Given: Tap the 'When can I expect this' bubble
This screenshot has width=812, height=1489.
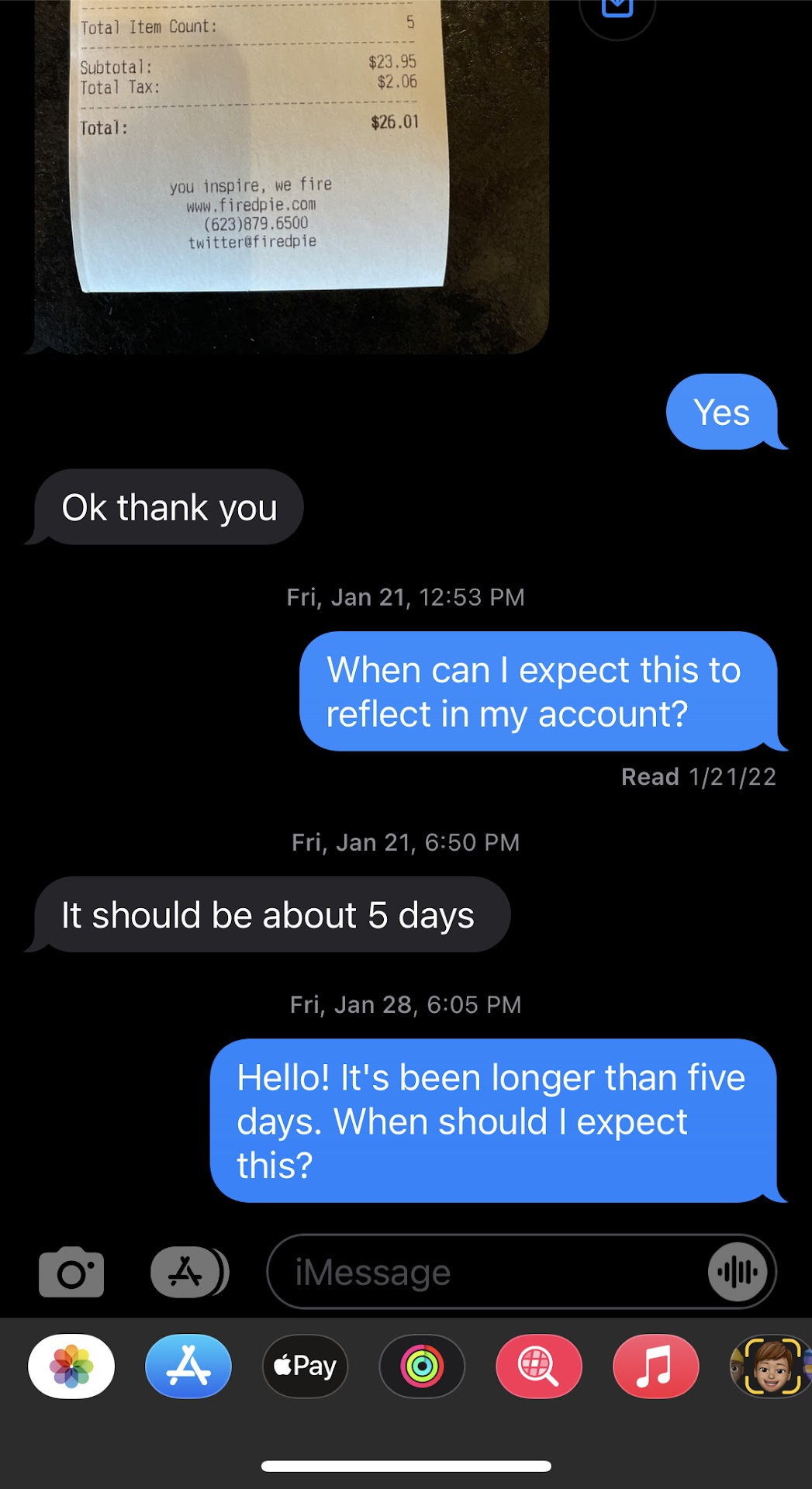Looking at the screenshot, I should pyautogui.click(x=534, y=692).
